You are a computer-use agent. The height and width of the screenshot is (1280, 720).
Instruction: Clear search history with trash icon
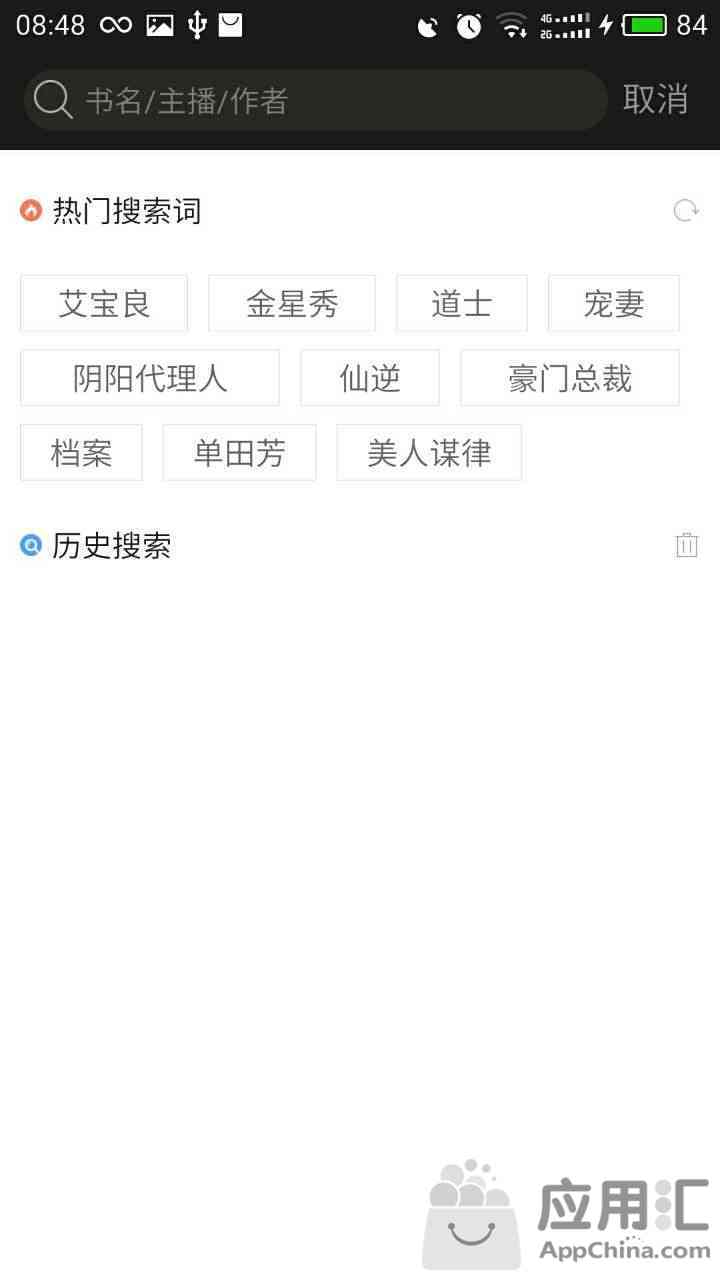pyautogui.click(x=686, y=545)
